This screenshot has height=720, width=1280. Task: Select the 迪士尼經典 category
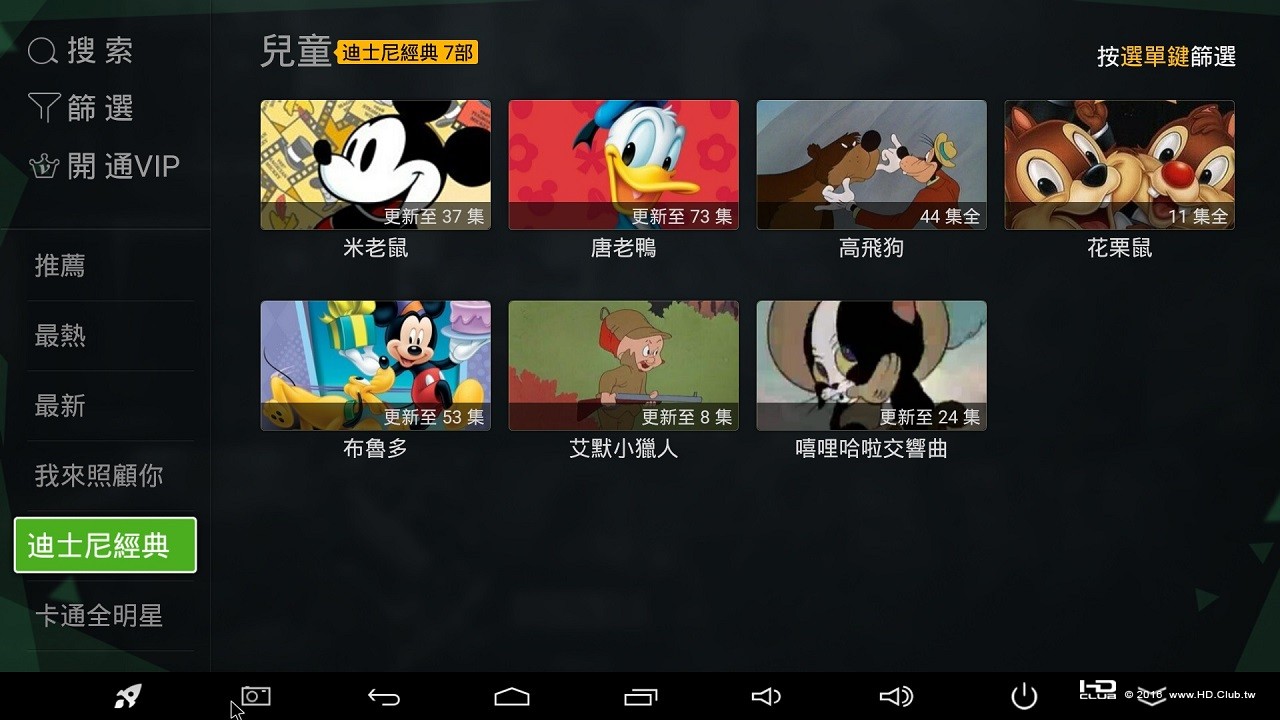tap(105, 546)
